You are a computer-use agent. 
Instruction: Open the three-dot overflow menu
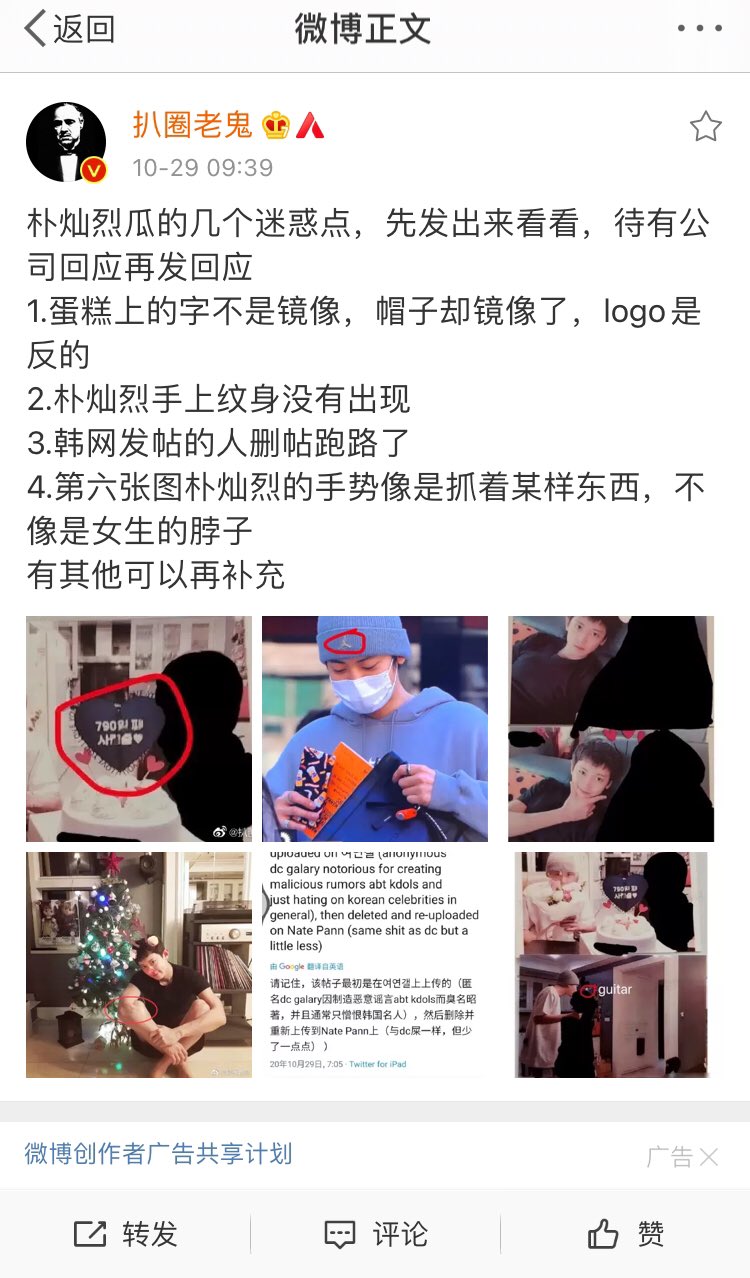point(699,29)
